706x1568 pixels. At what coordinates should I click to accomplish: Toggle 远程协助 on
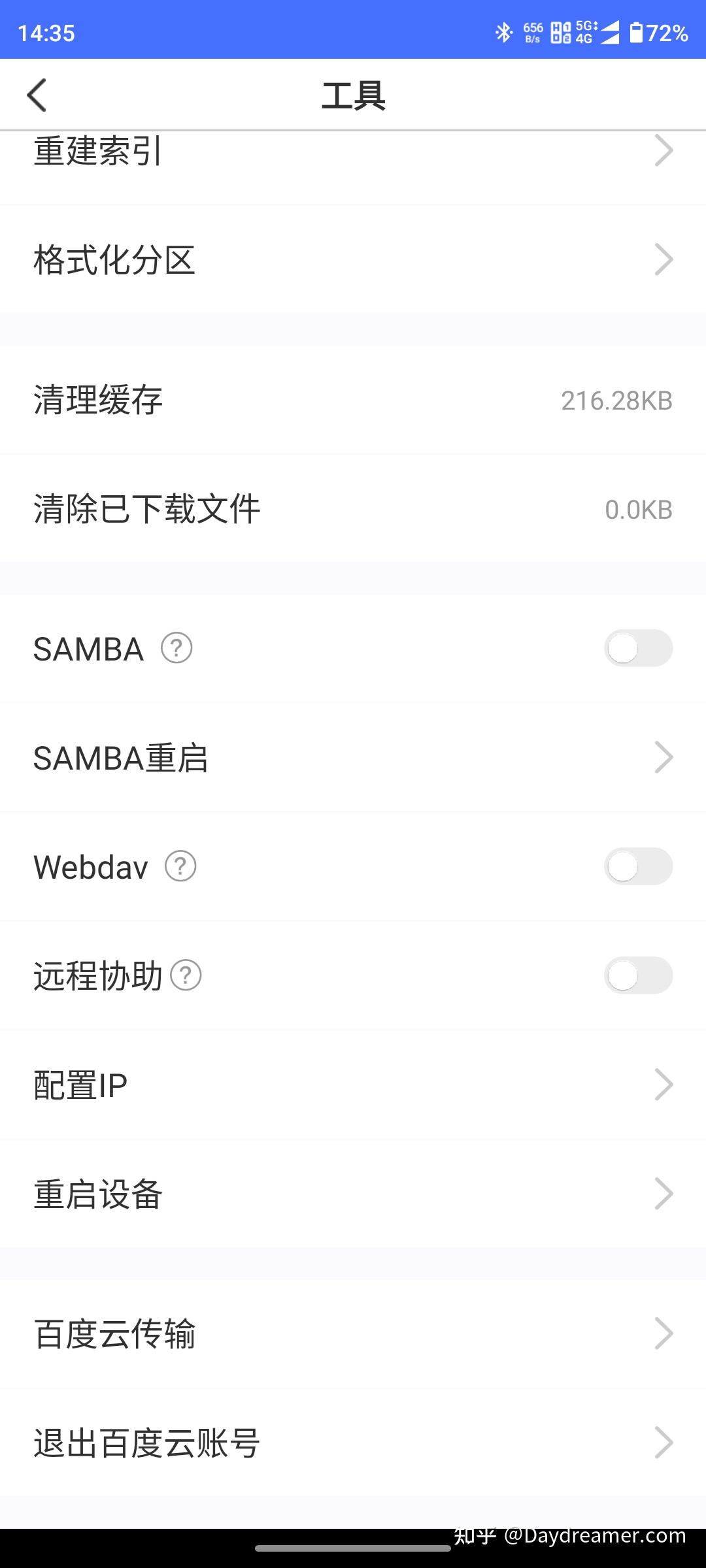tap(637, 975)
